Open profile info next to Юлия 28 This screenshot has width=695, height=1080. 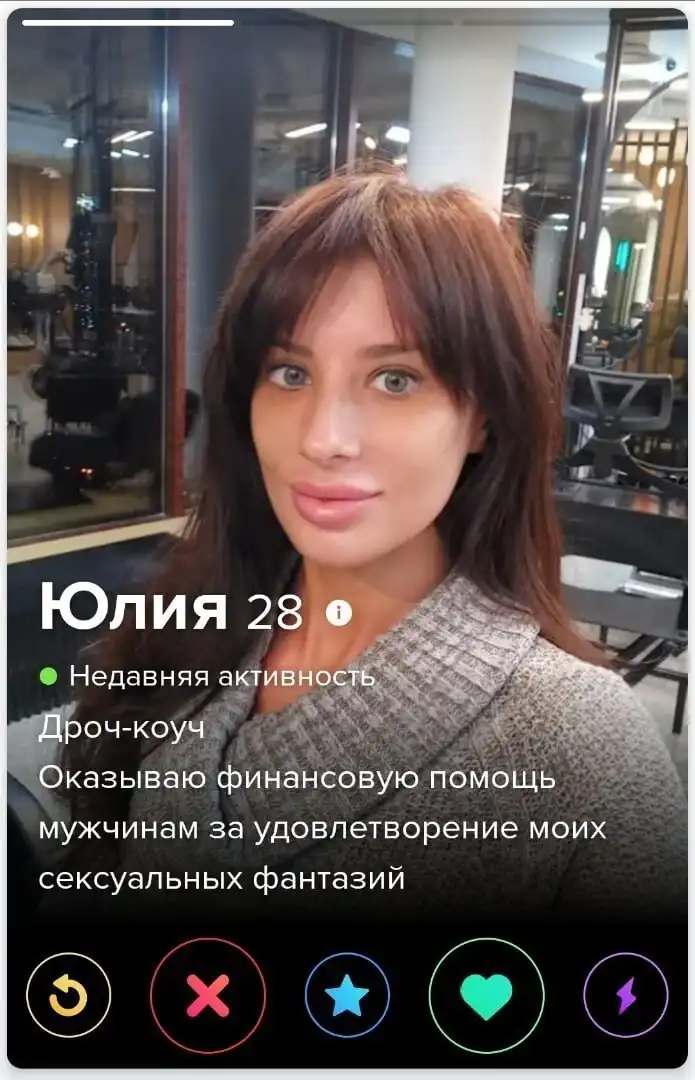(339, 613)
